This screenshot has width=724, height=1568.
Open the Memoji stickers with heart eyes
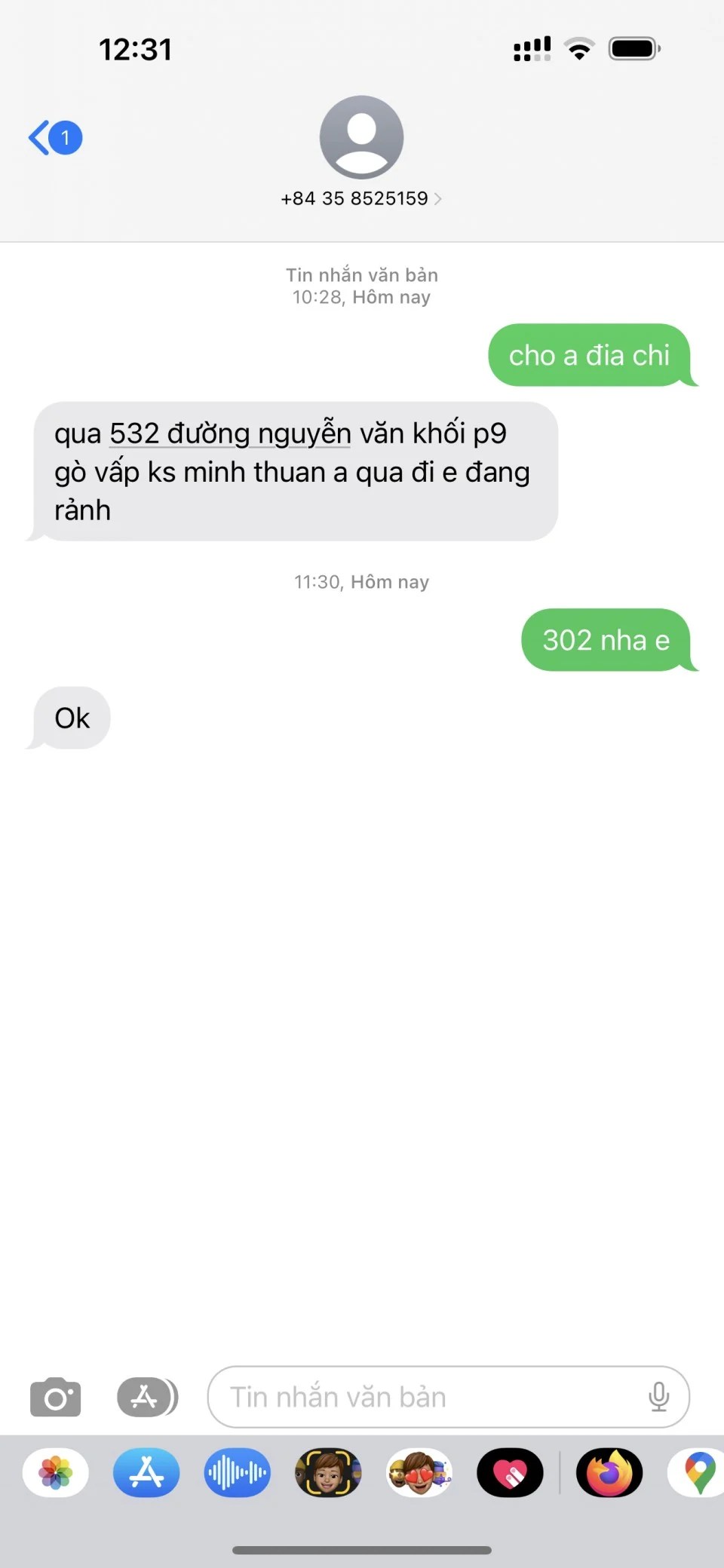tap(419, 1472)
